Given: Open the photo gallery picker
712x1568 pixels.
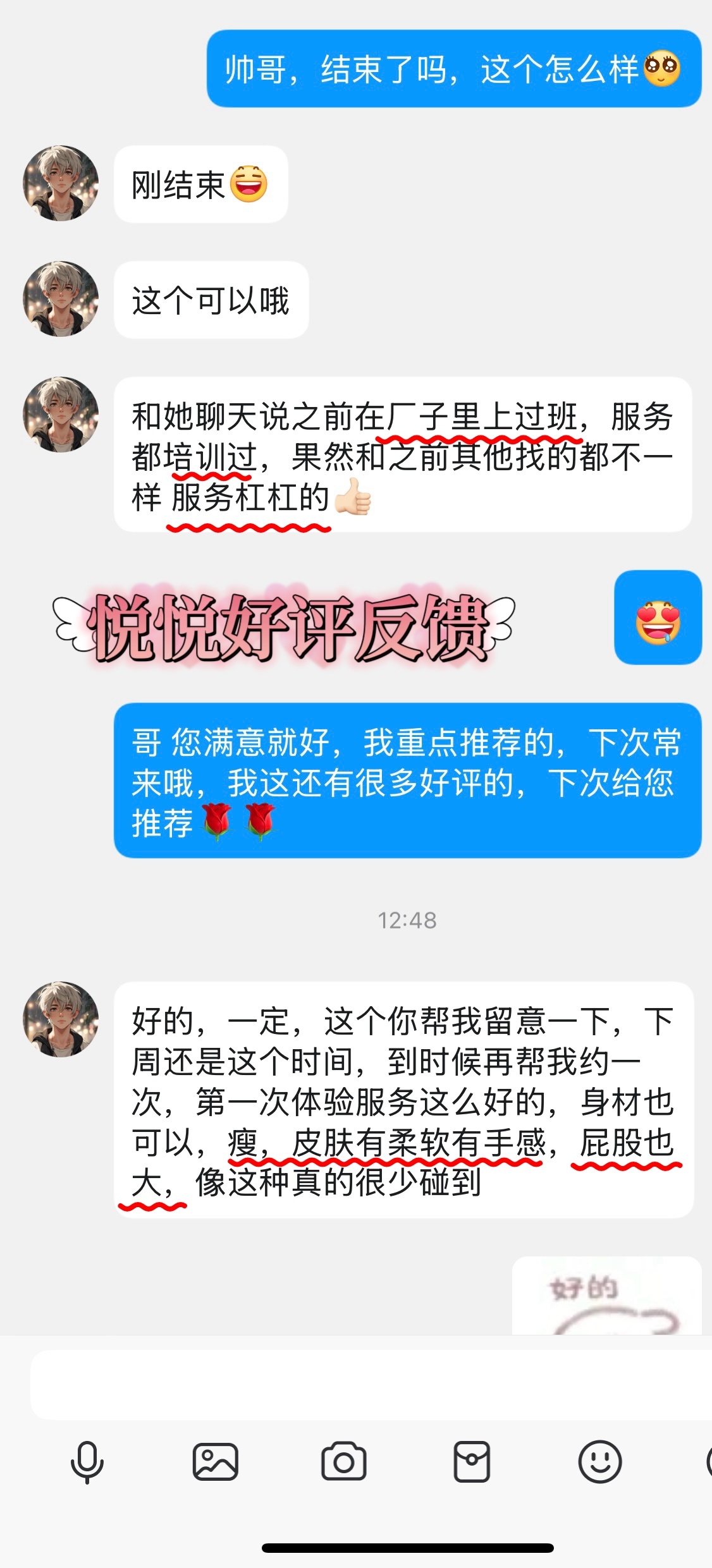Looking at the screenshot, I should pos(215,1461).
